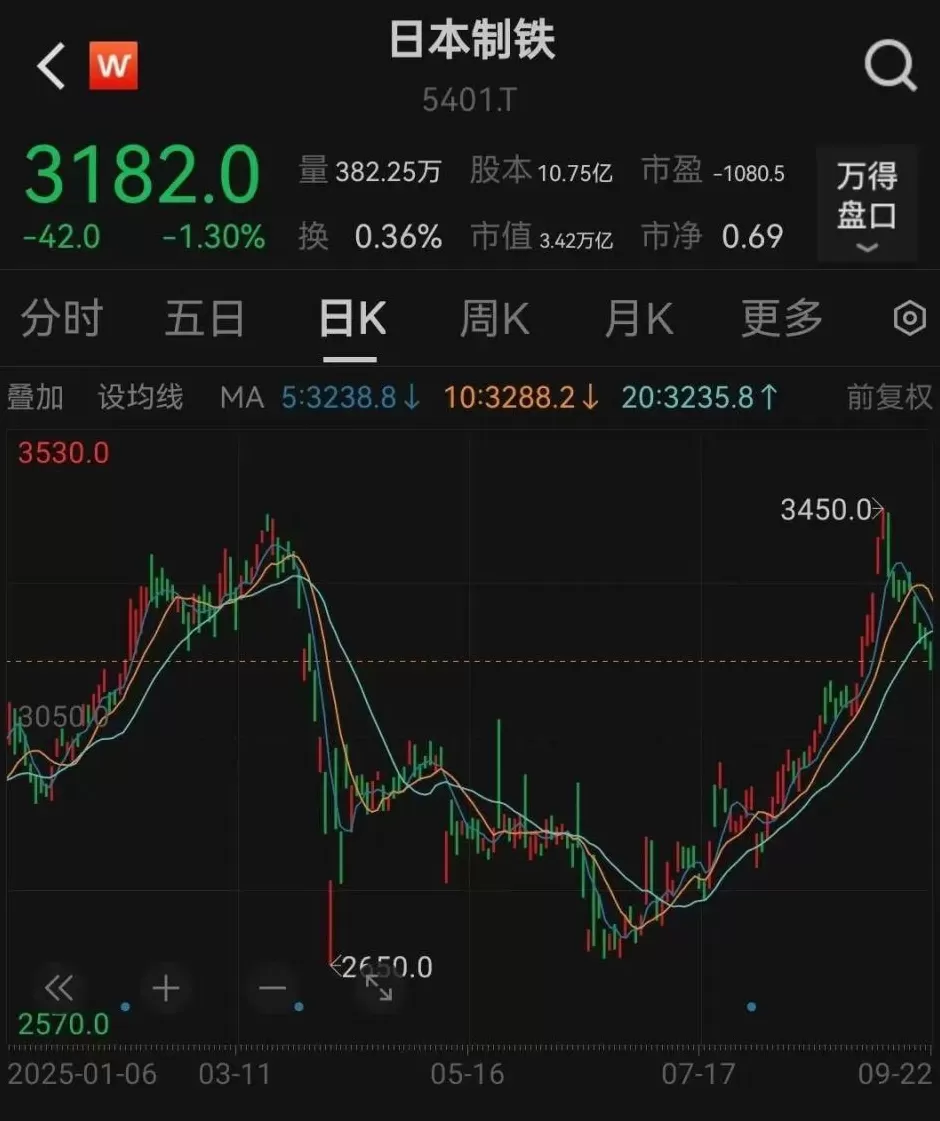Zoom in on the chart with the plus icon
This screenshot has height=1121, width=940.
pos(166,988)
